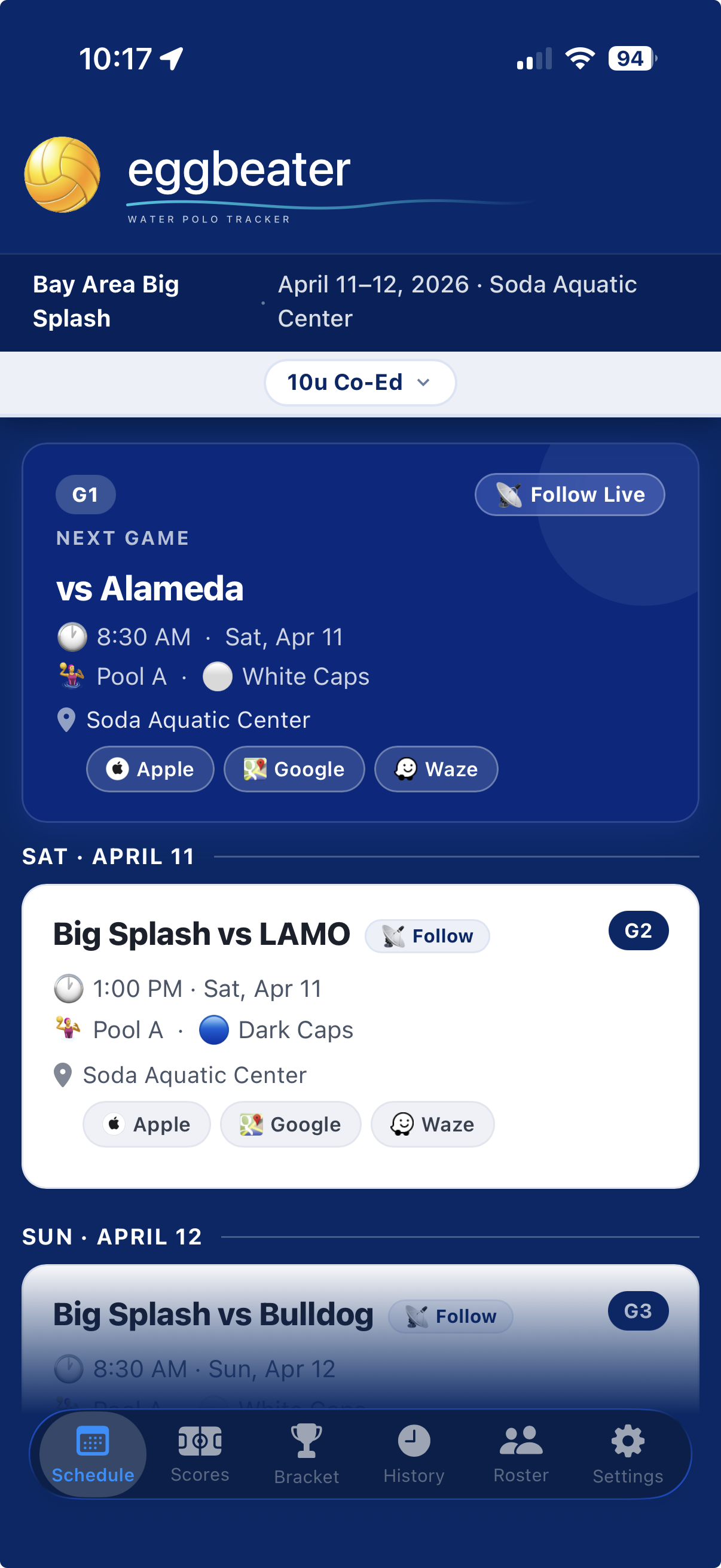Expand the 10u Co-Ed division selector

click(359, 382)
